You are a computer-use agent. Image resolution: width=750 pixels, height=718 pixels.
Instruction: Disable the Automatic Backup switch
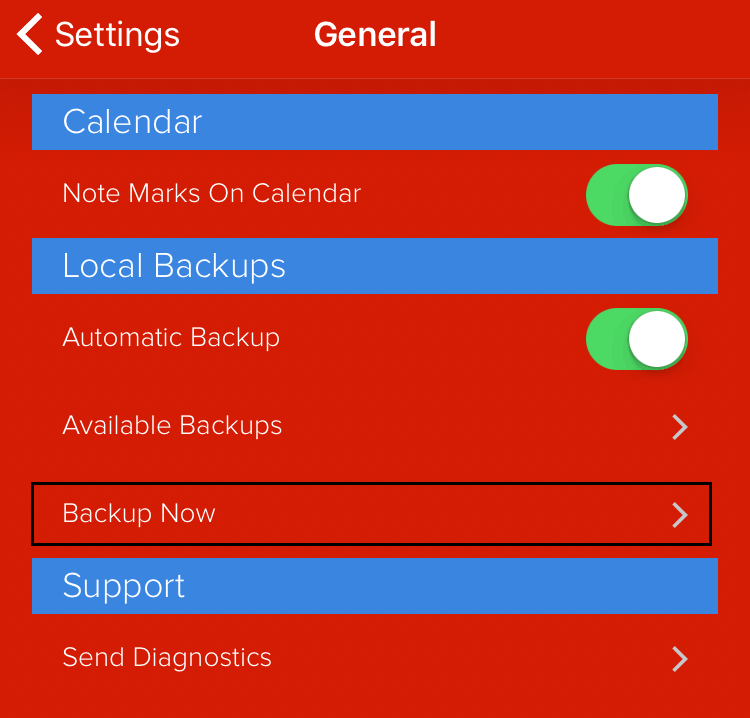tap(636, 338)
